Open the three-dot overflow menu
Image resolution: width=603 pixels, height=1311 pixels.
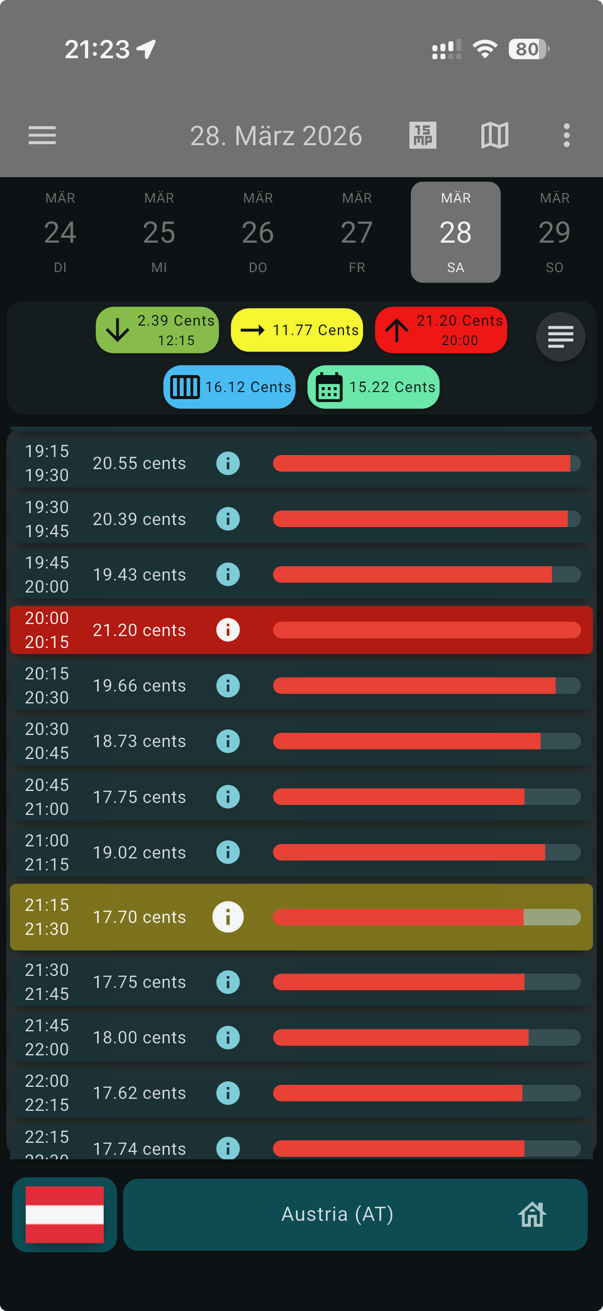[x=566, y=136]
